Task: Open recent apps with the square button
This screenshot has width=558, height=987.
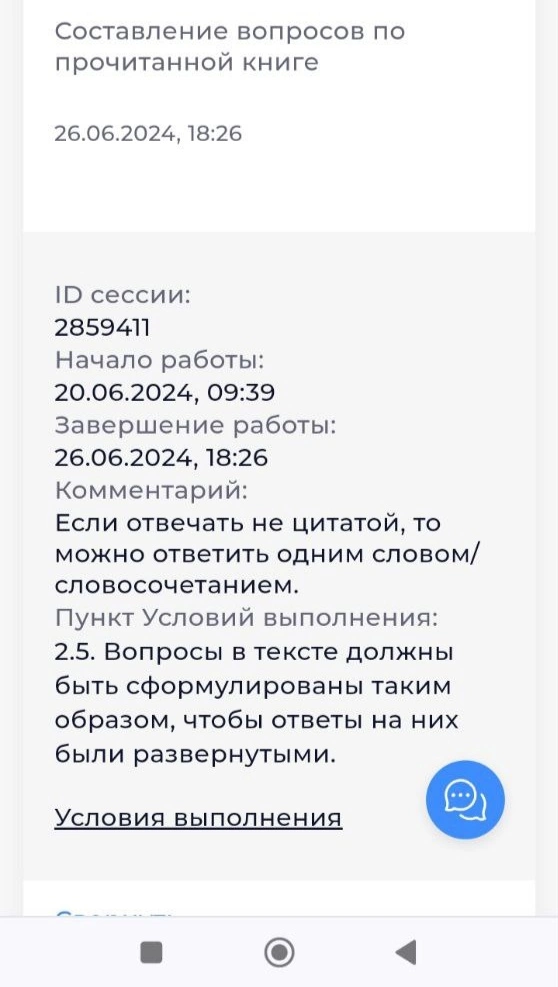Action: pyautogui.click(x=151, y=952)
